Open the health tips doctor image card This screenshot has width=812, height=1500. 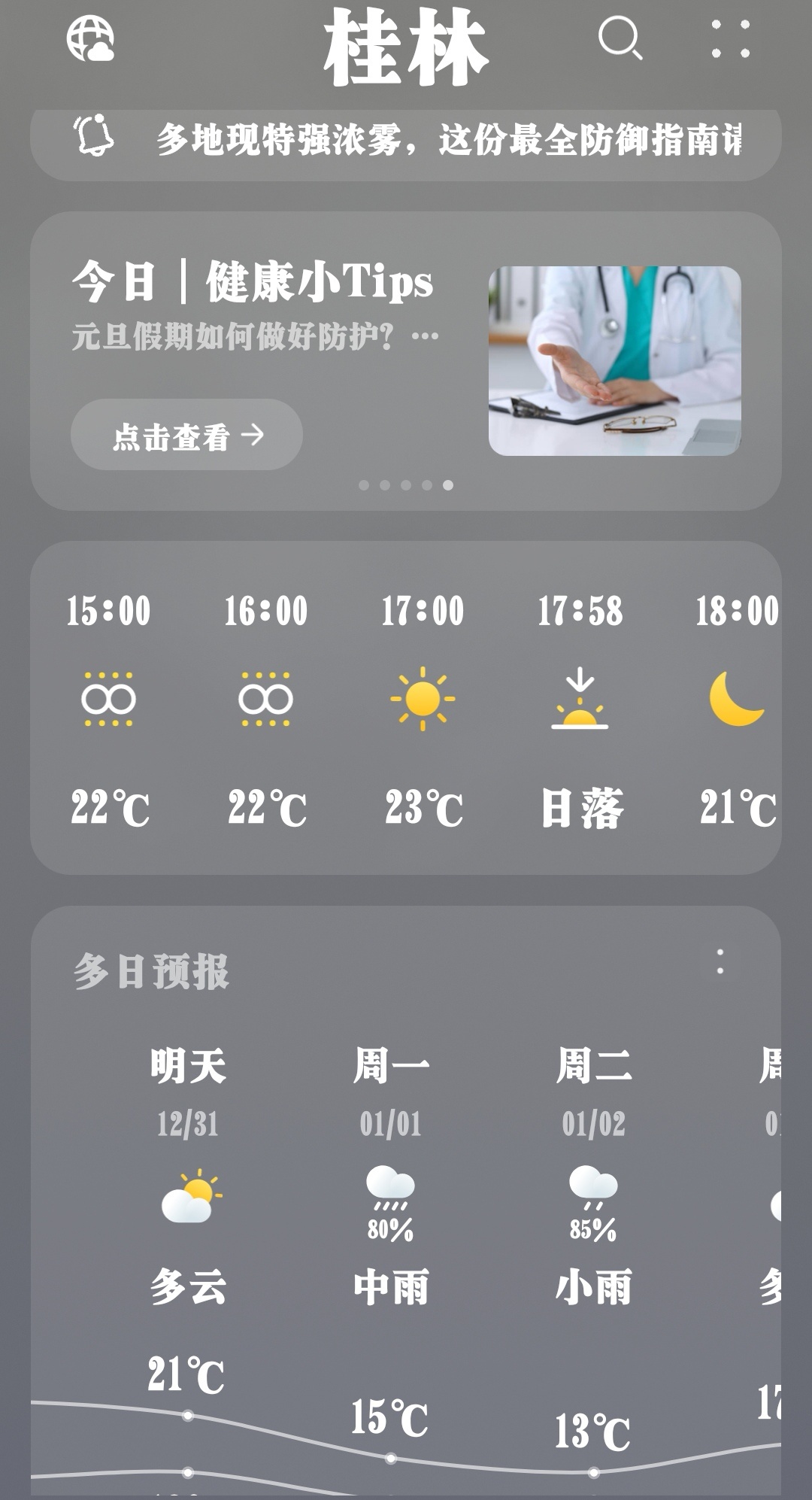point(614,361)
